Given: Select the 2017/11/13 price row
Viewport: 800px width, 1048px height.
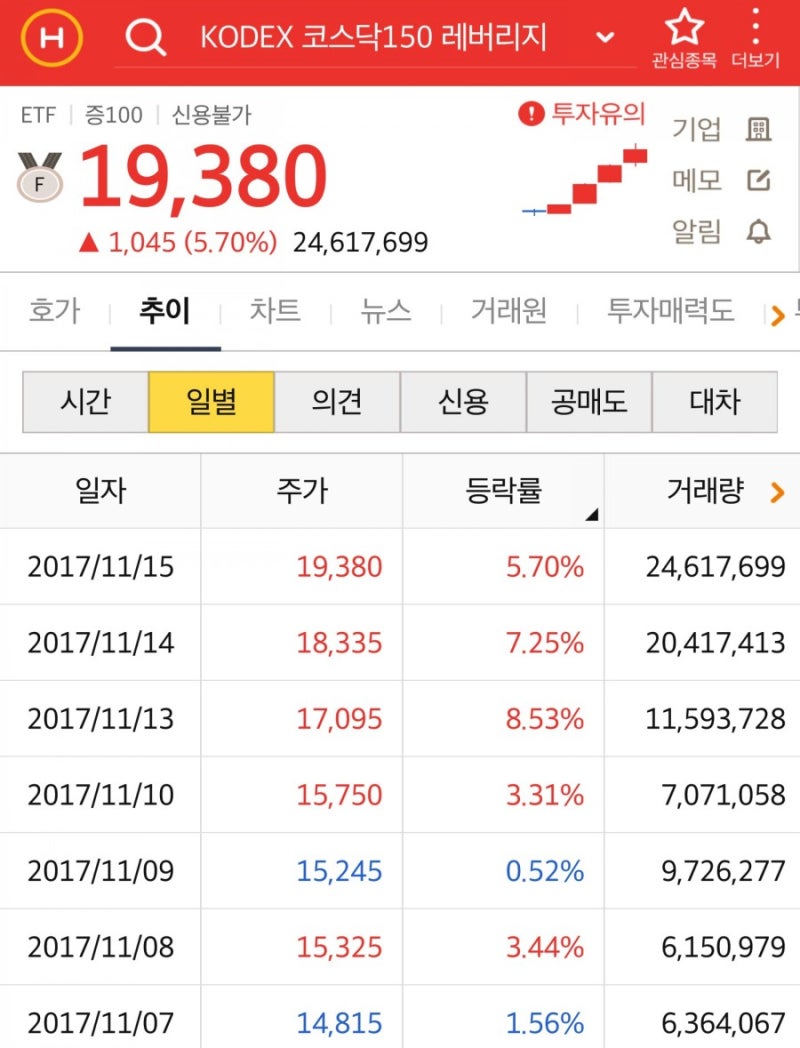Looking at the screenshot, I should pos(400,718).
